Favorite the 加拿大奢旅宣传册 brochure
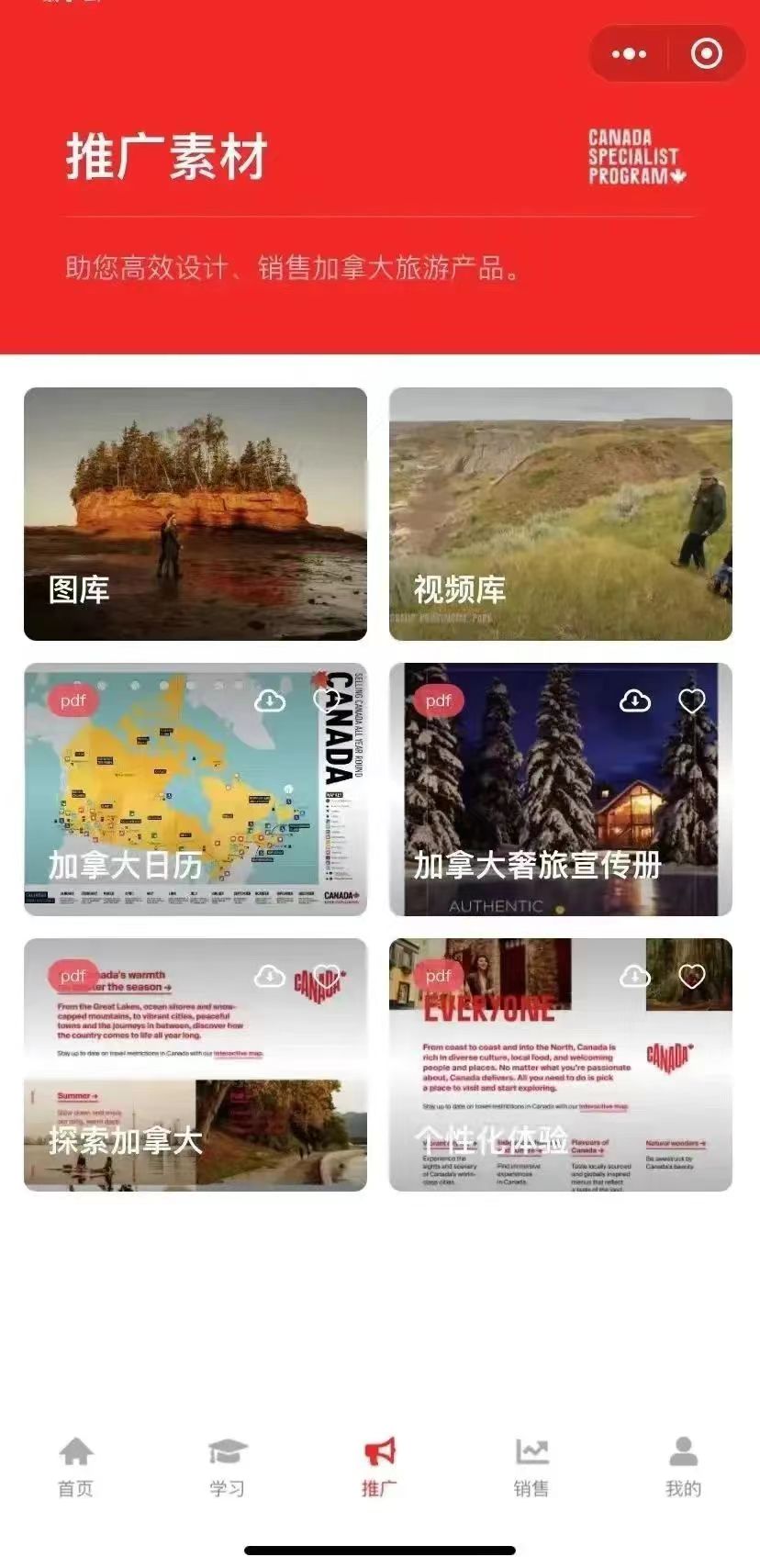Screen dimensions: 760x1568 (692, 701)
